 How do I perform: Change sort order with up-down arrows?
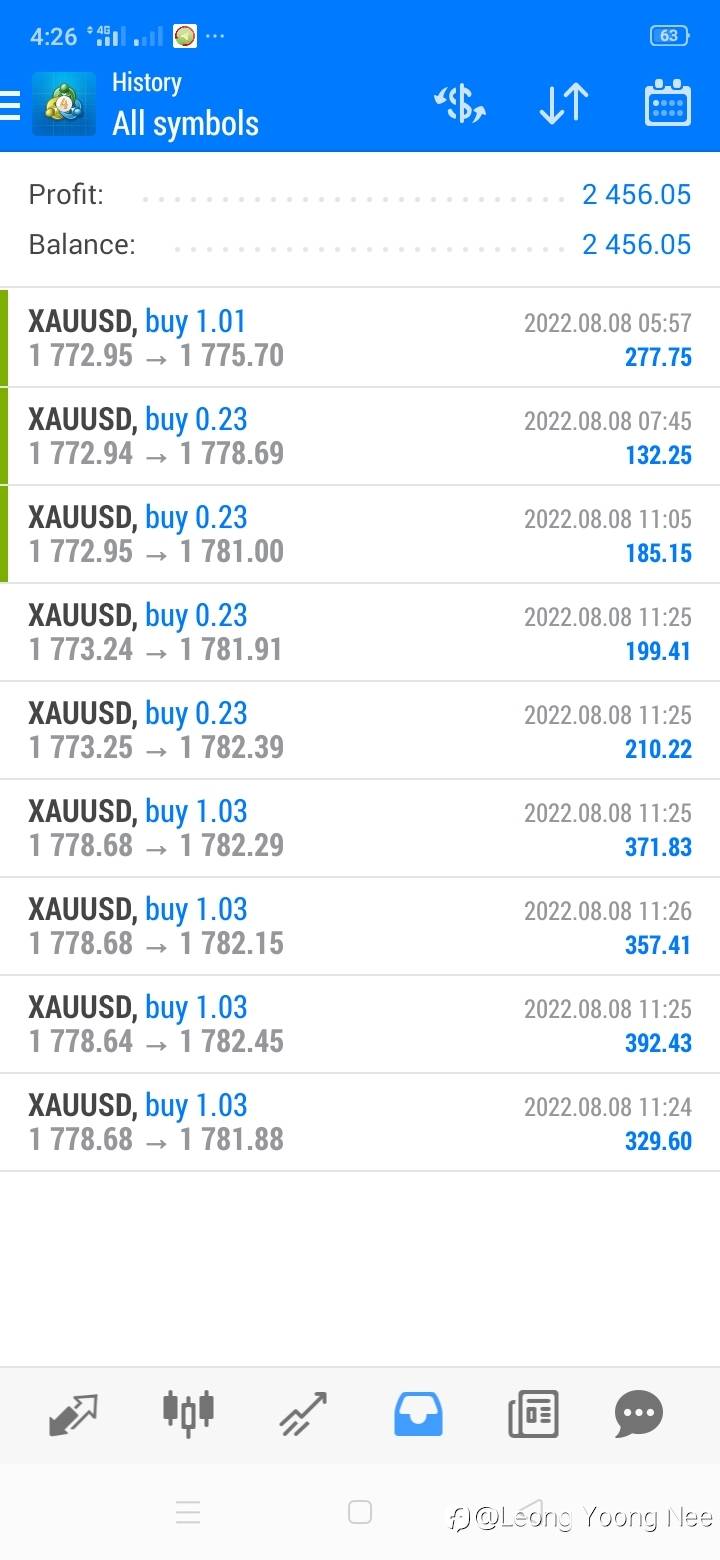click(x=564, y=104)
